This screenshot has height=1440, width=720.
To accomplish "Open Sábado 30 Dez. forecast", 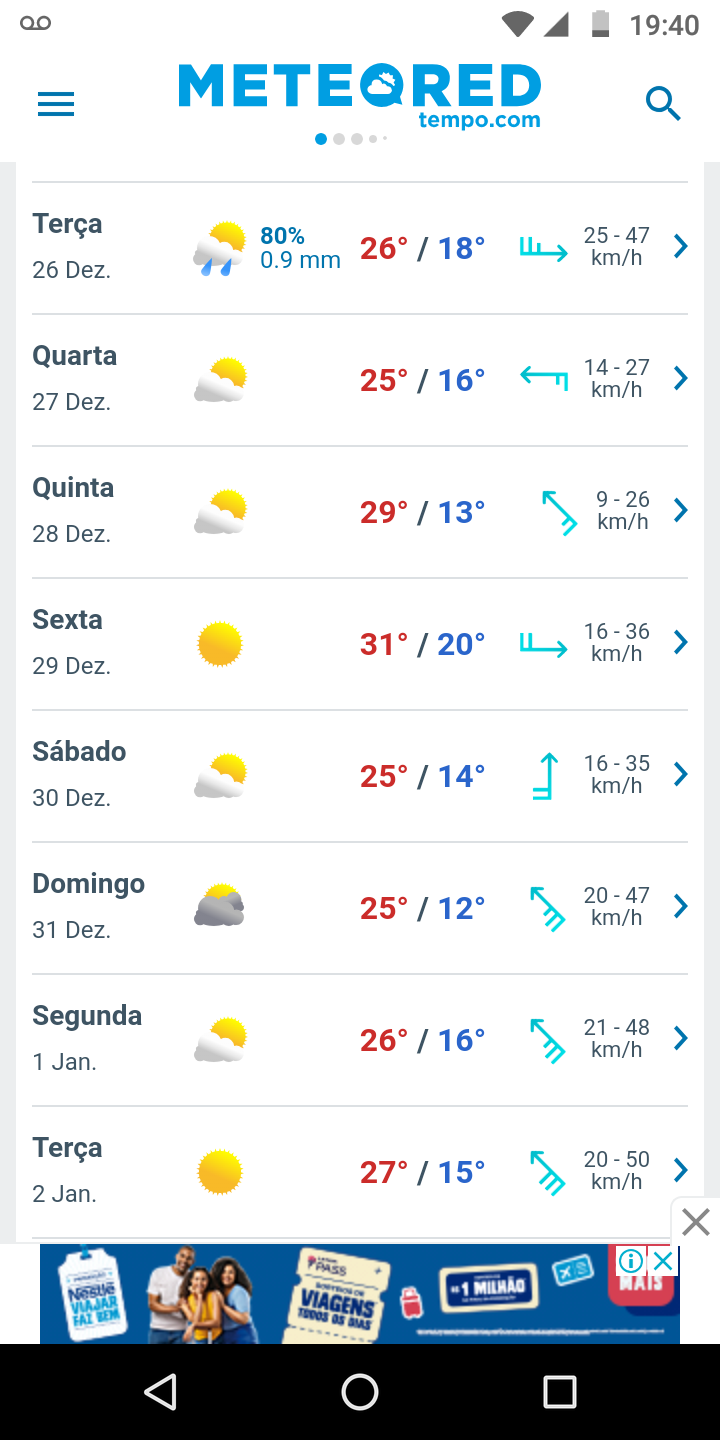I will [360, 775].
